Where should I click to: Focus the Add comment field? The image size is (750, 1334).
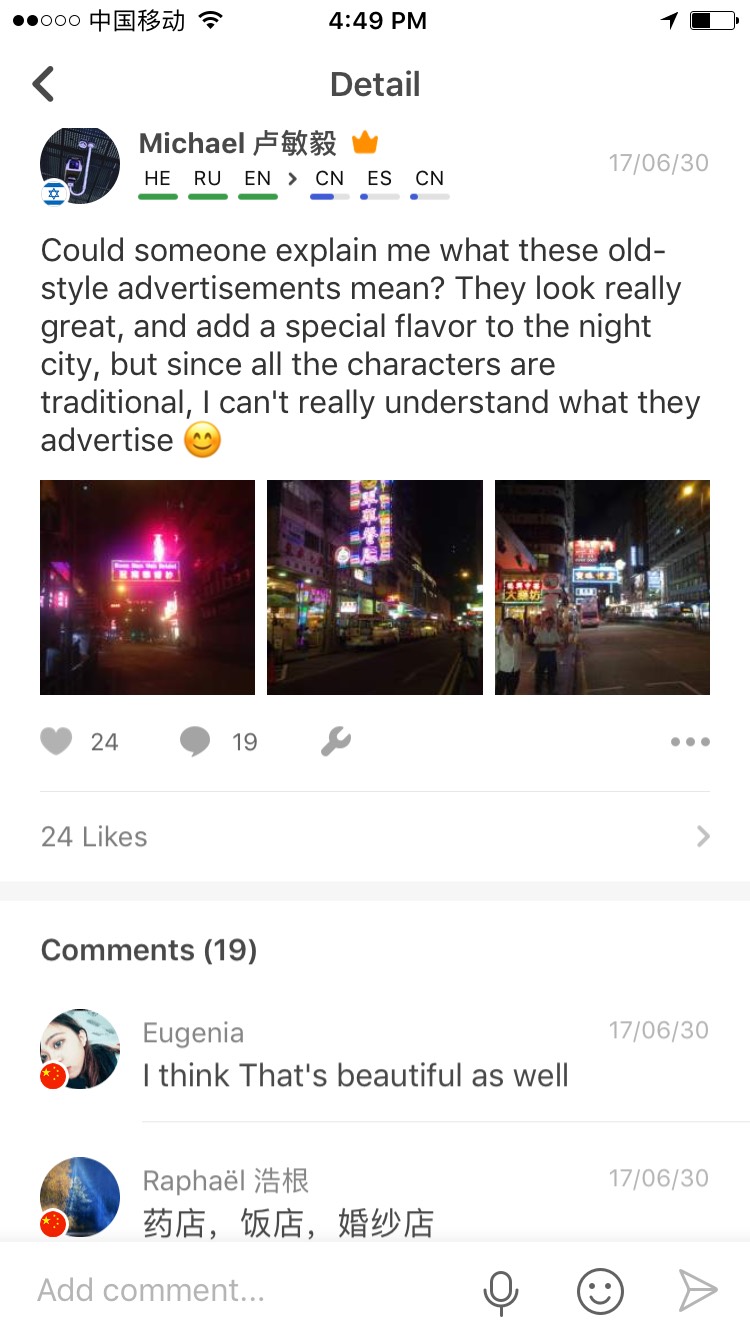tap(240, 1290)
